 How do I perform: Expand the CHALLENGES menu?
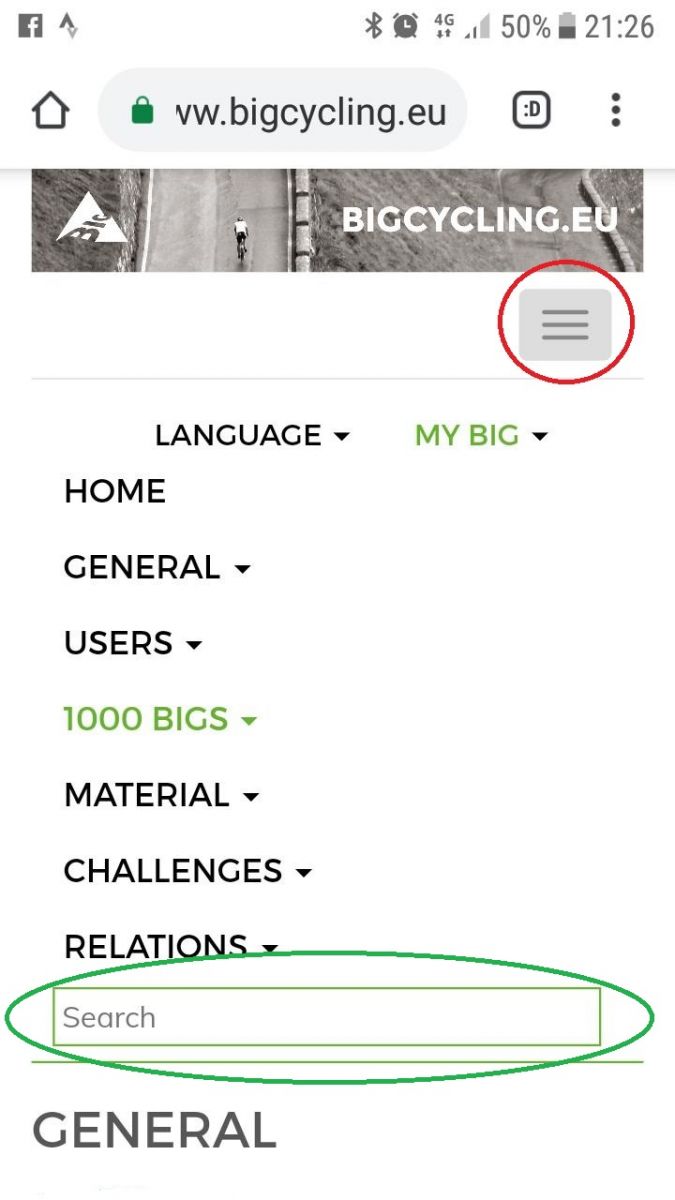tap(187, 872)
